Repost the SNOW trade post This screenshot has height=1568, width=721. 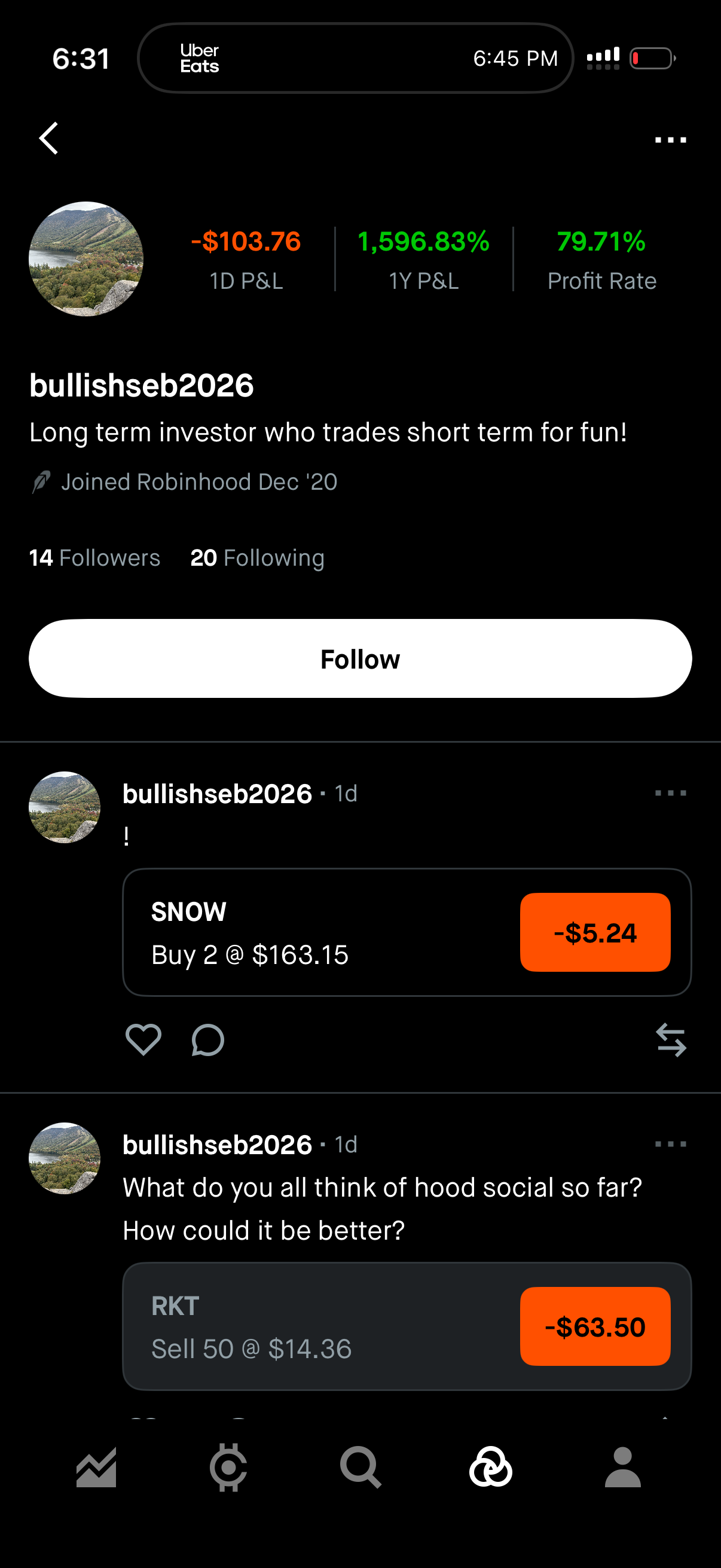(671, 1039)
